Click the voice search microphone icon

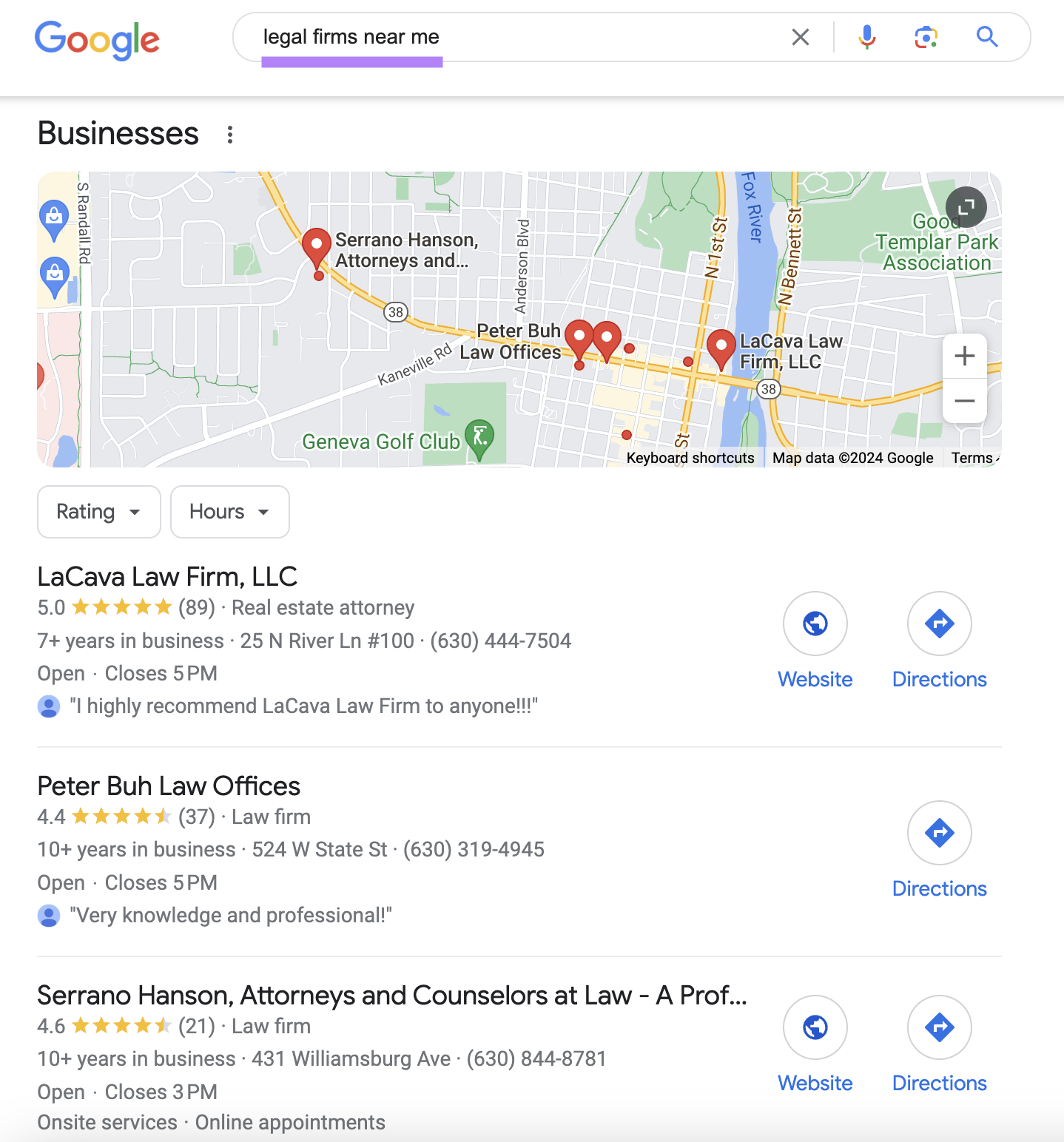(866, 36)
